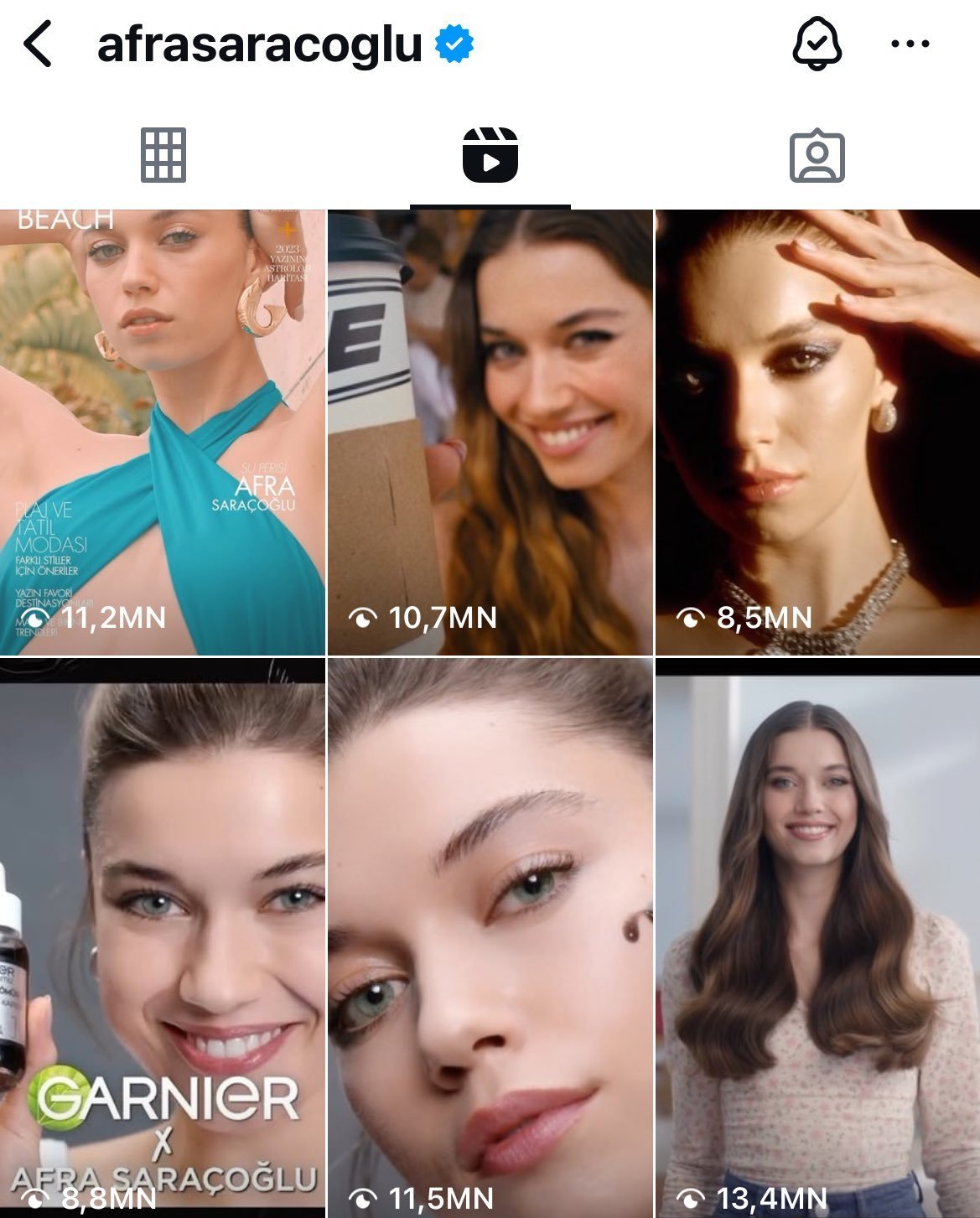Open the notification bell for this profile

(817, 44)
